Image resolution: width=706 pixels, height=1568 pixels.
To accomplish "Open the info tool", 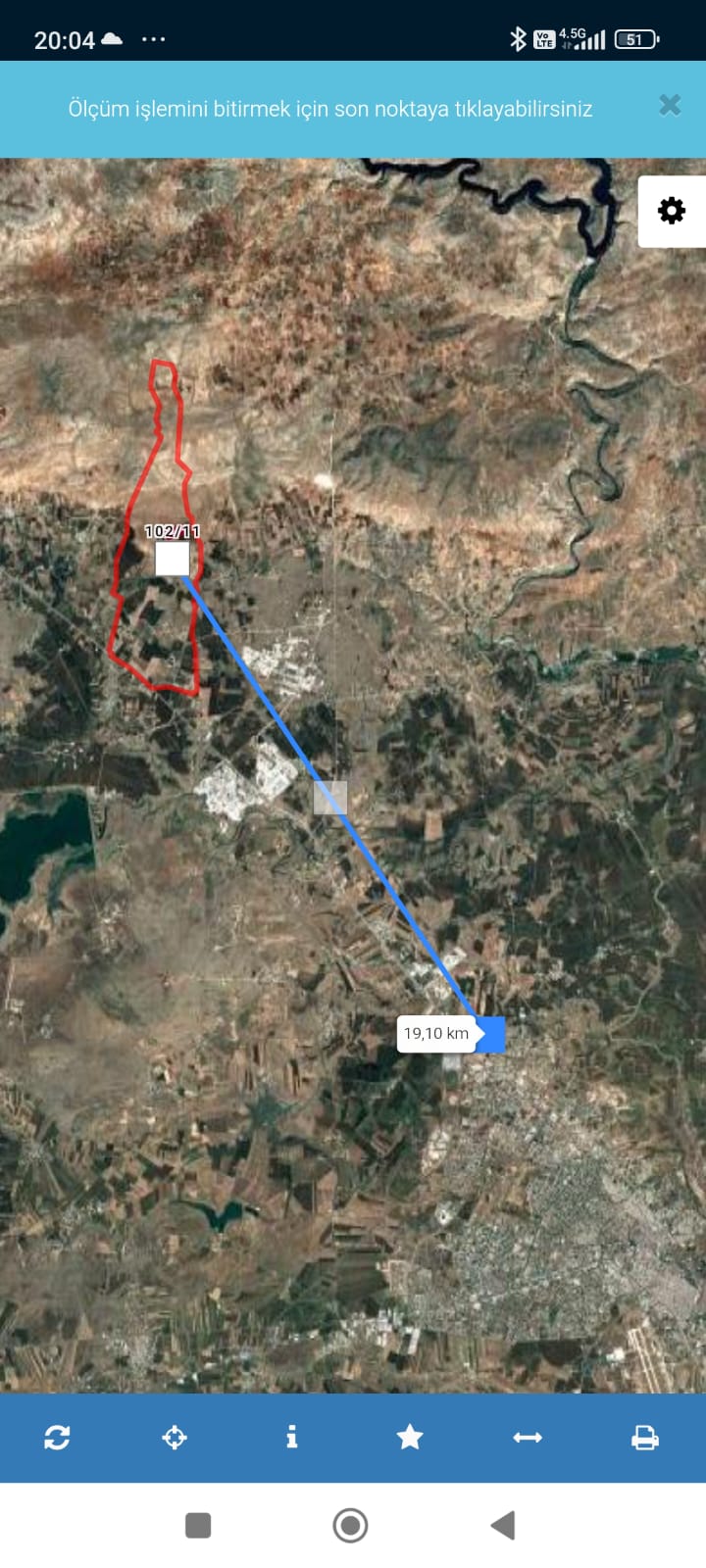I will click(x=291, y=1438).
